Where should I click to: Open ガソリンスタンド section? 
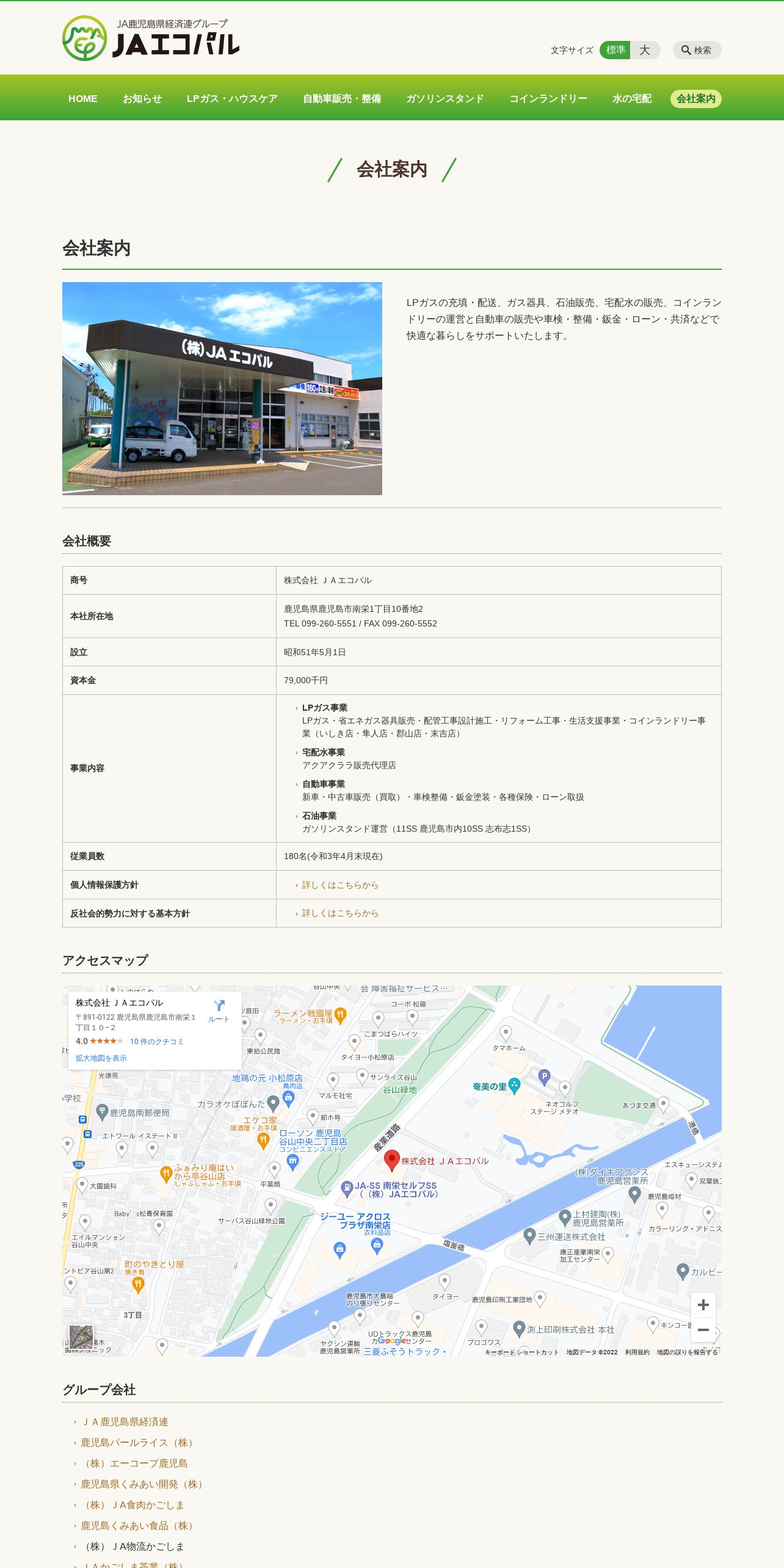click(445, 98)
